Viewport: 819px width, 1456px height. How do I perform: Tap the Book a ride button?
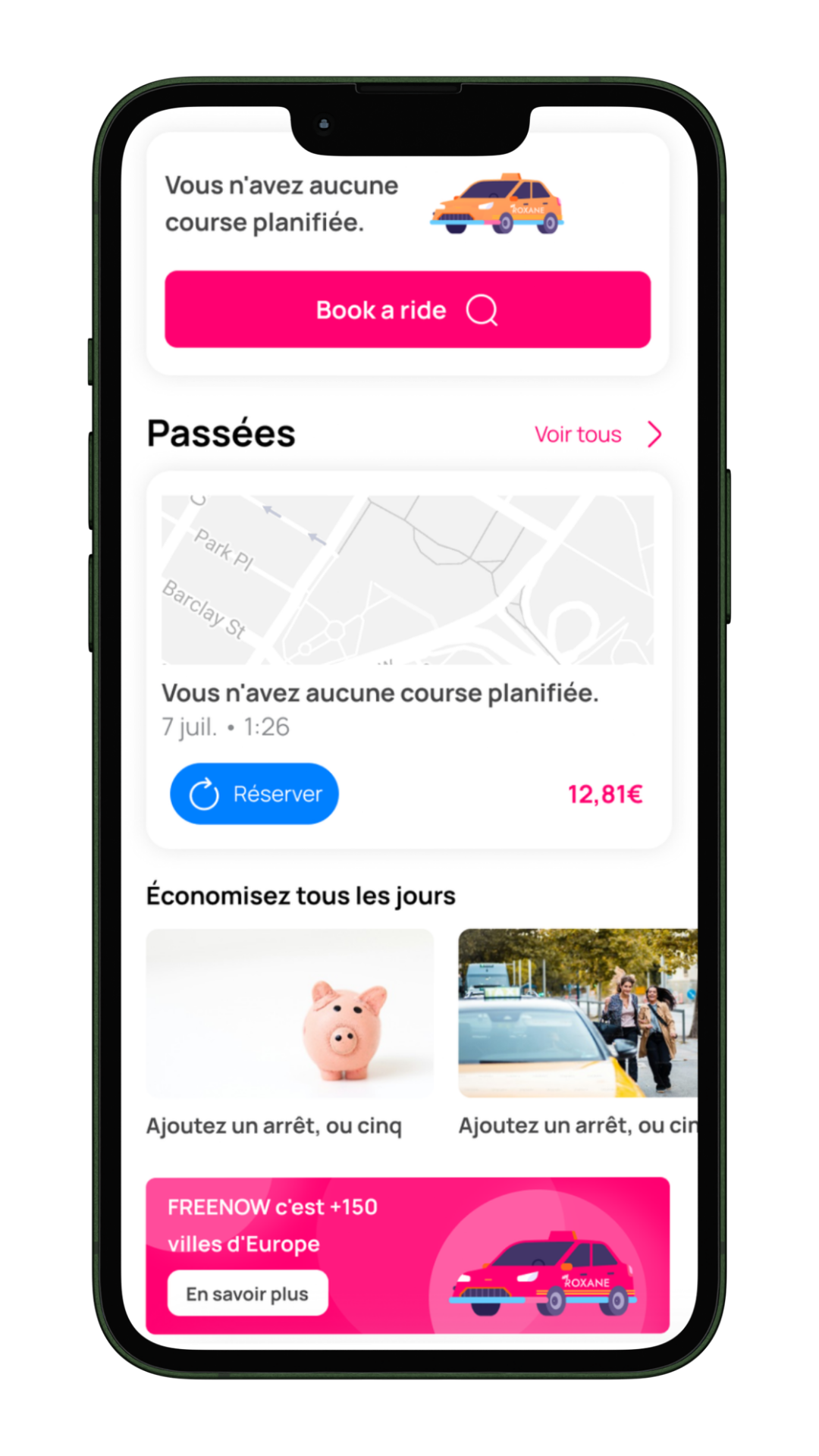[407, 309]
